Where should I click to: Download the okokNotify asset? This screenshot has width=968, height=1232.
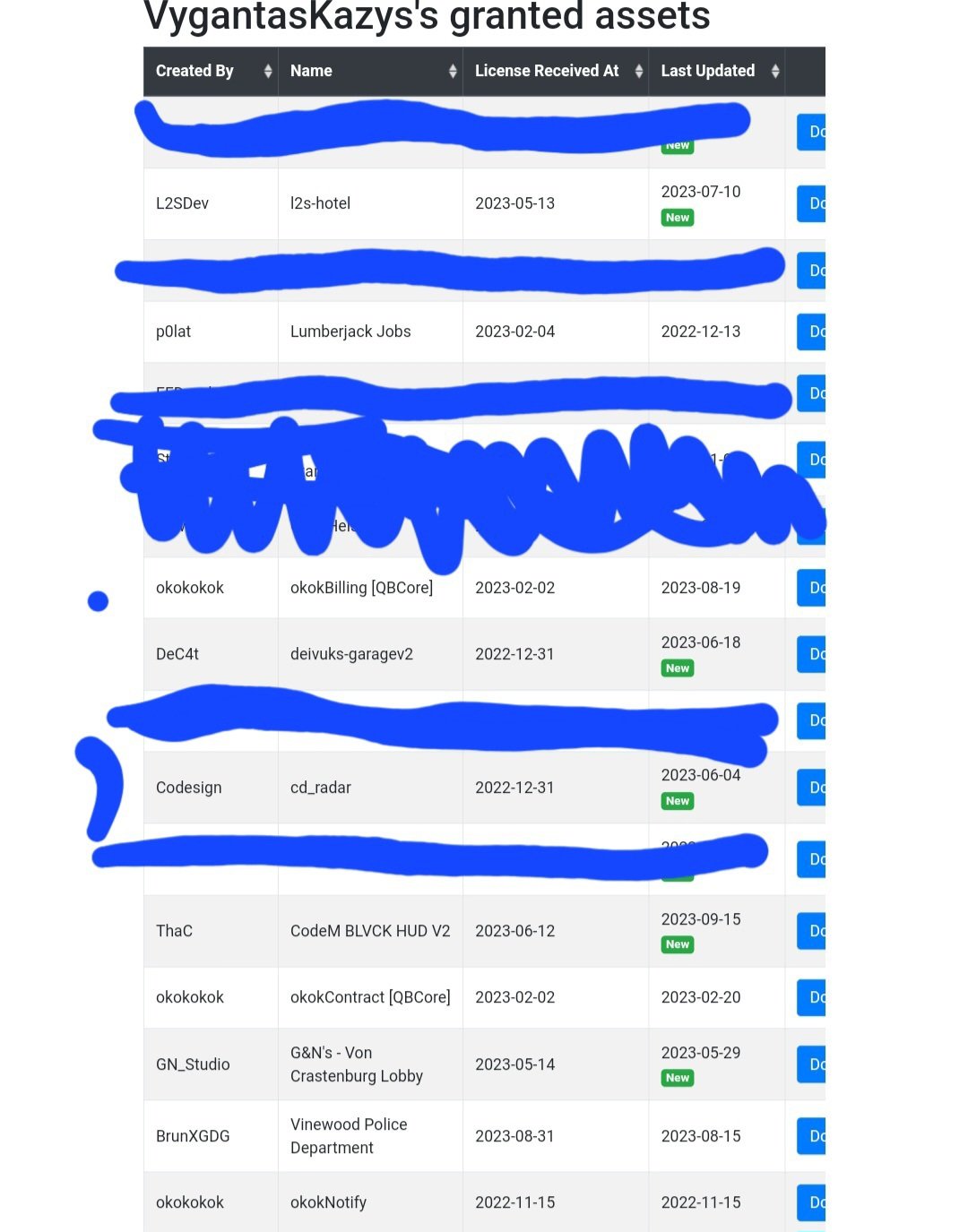(812, 1202)
